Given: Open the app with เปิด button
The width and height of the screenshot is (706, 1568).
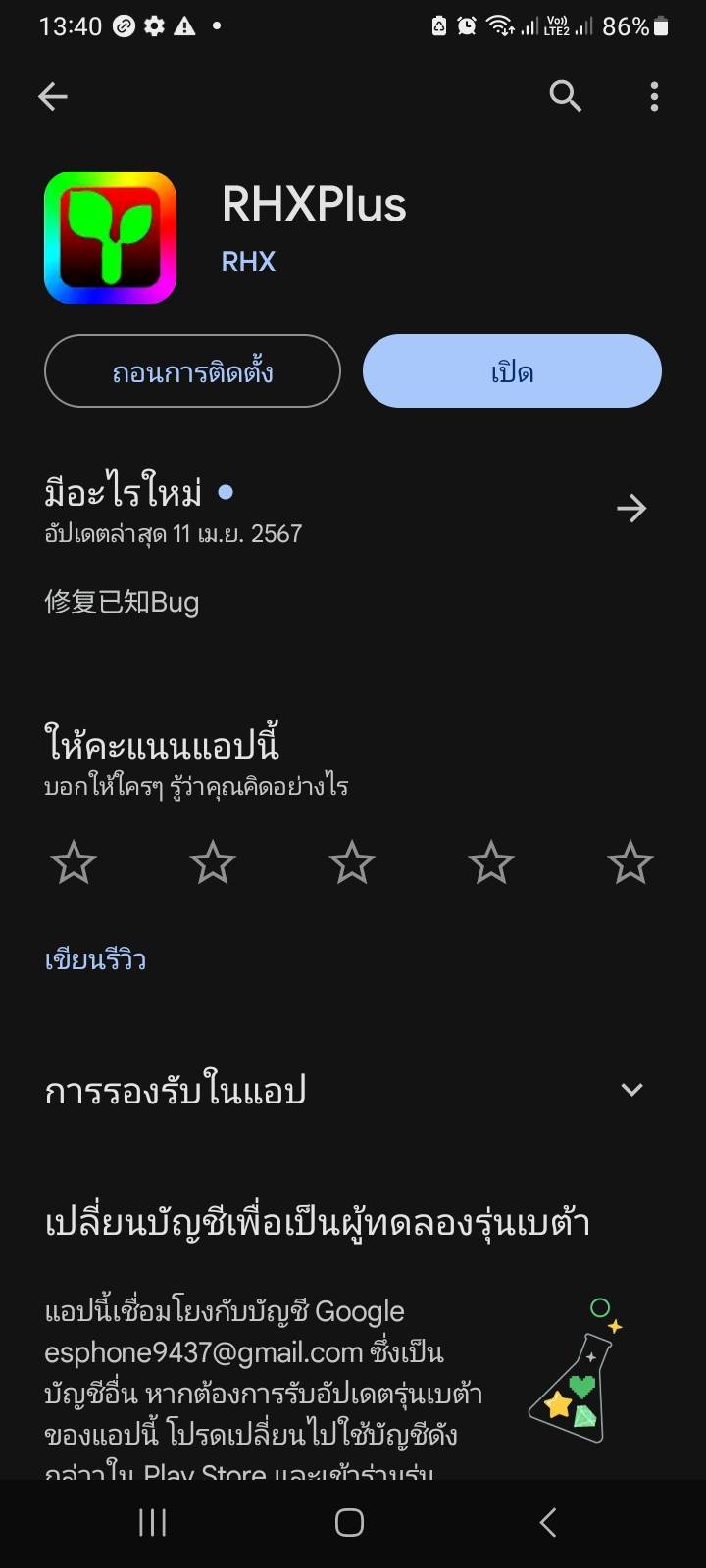Looking at the screenshot, I should tap(512, 371).
